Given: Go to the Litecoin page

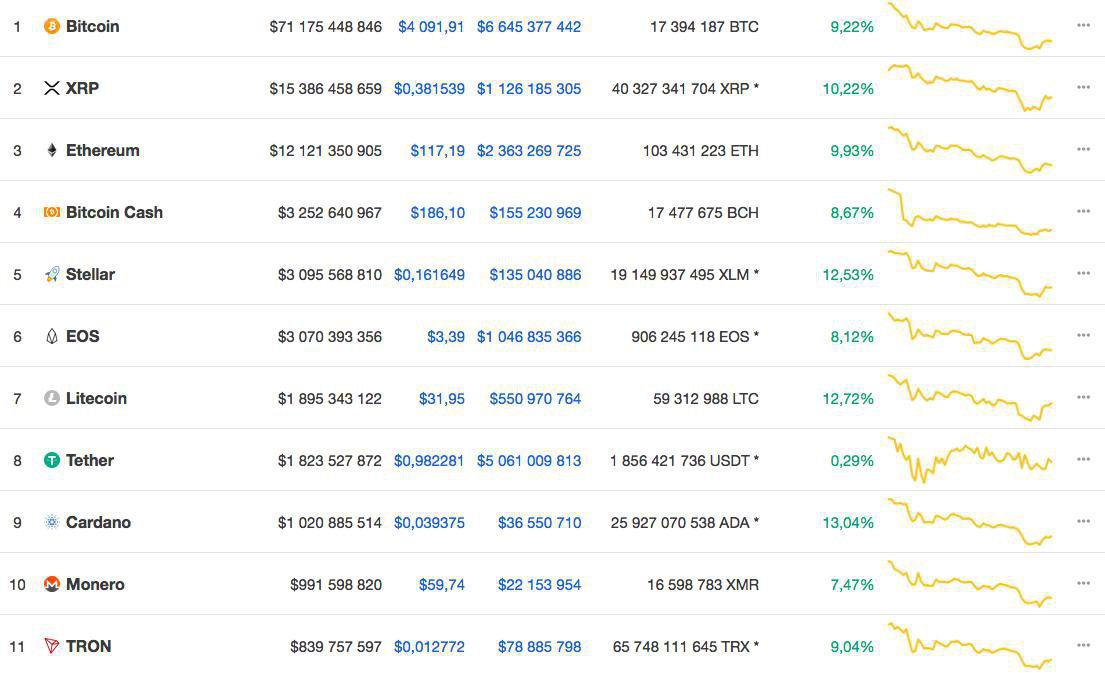Looking at the screenshot, I should (96, 398).
